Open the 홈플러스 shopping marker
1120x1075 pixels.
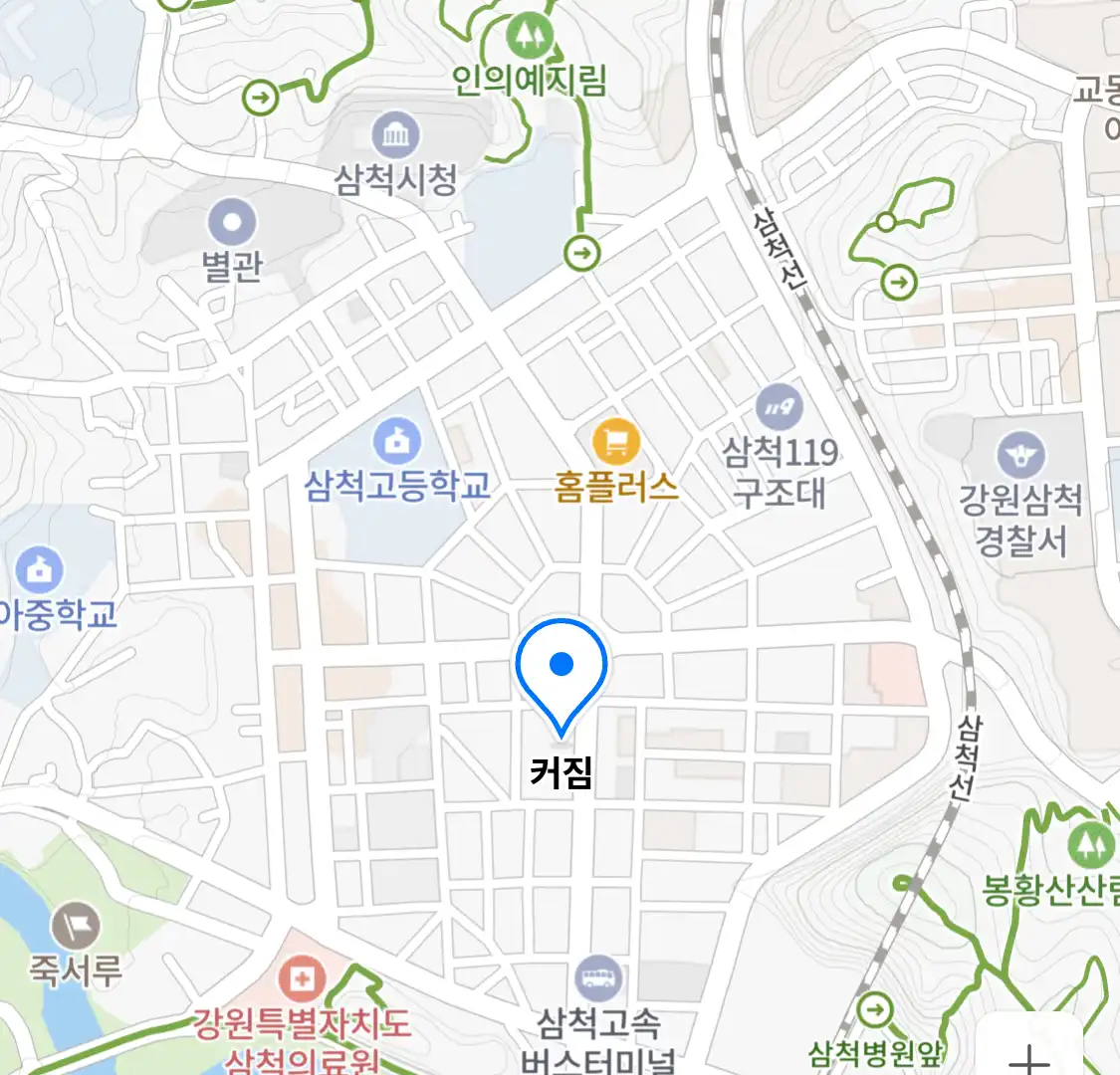615,442
